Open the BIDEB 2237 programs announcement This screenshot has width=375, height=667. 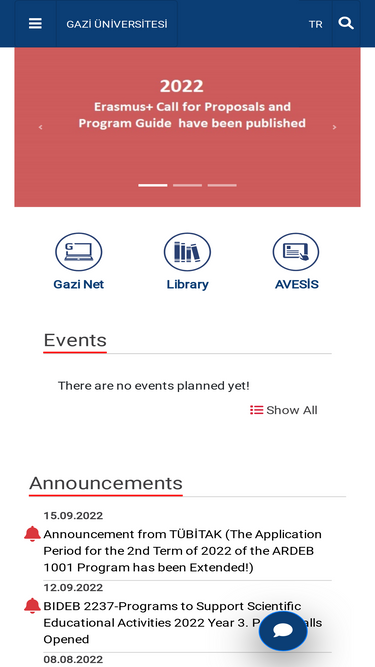point(183,622)
